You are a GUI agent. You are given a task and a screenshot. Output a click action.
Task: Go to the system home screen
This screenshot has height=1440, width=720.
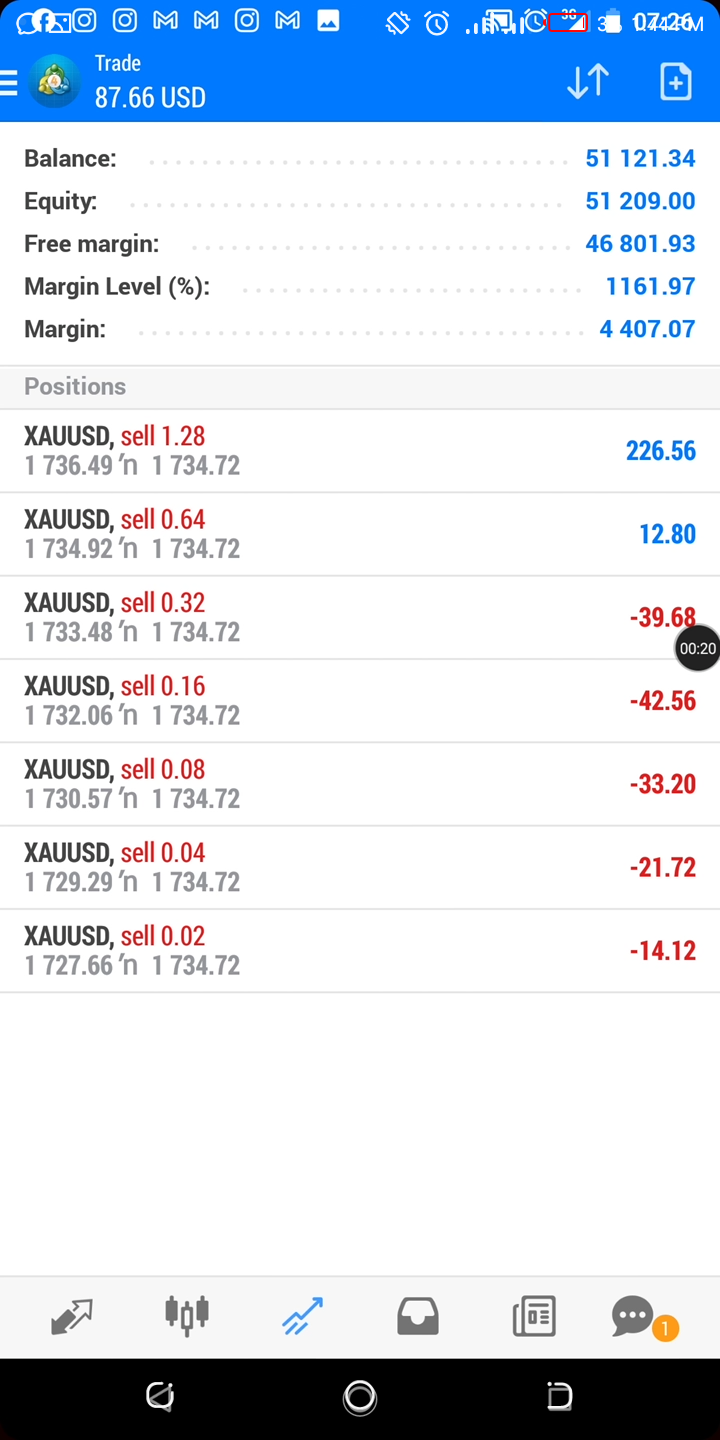360,1397
